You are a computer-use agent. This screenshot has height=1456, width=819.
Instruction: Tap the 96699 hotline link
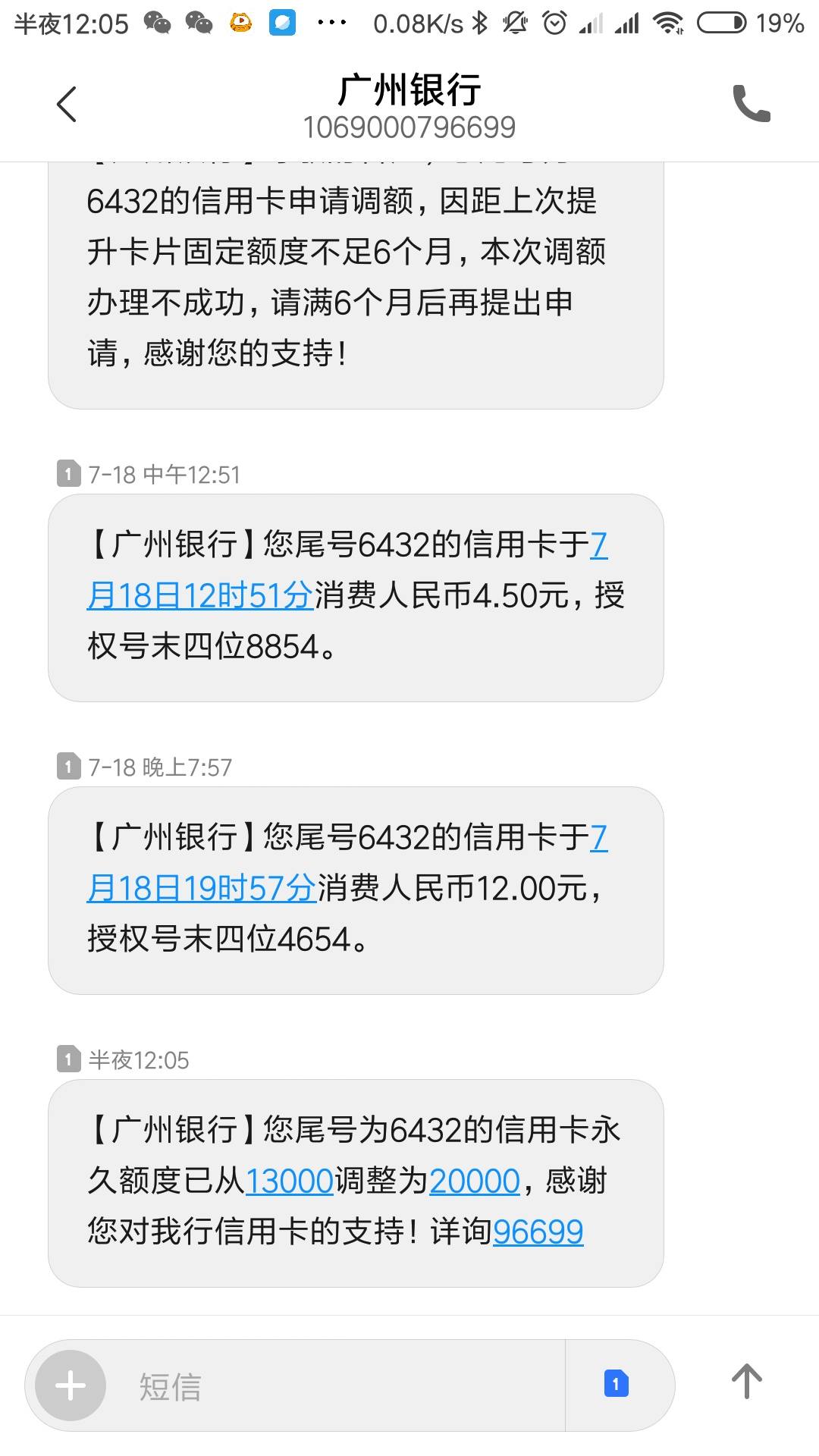[x=538, y=1232]
